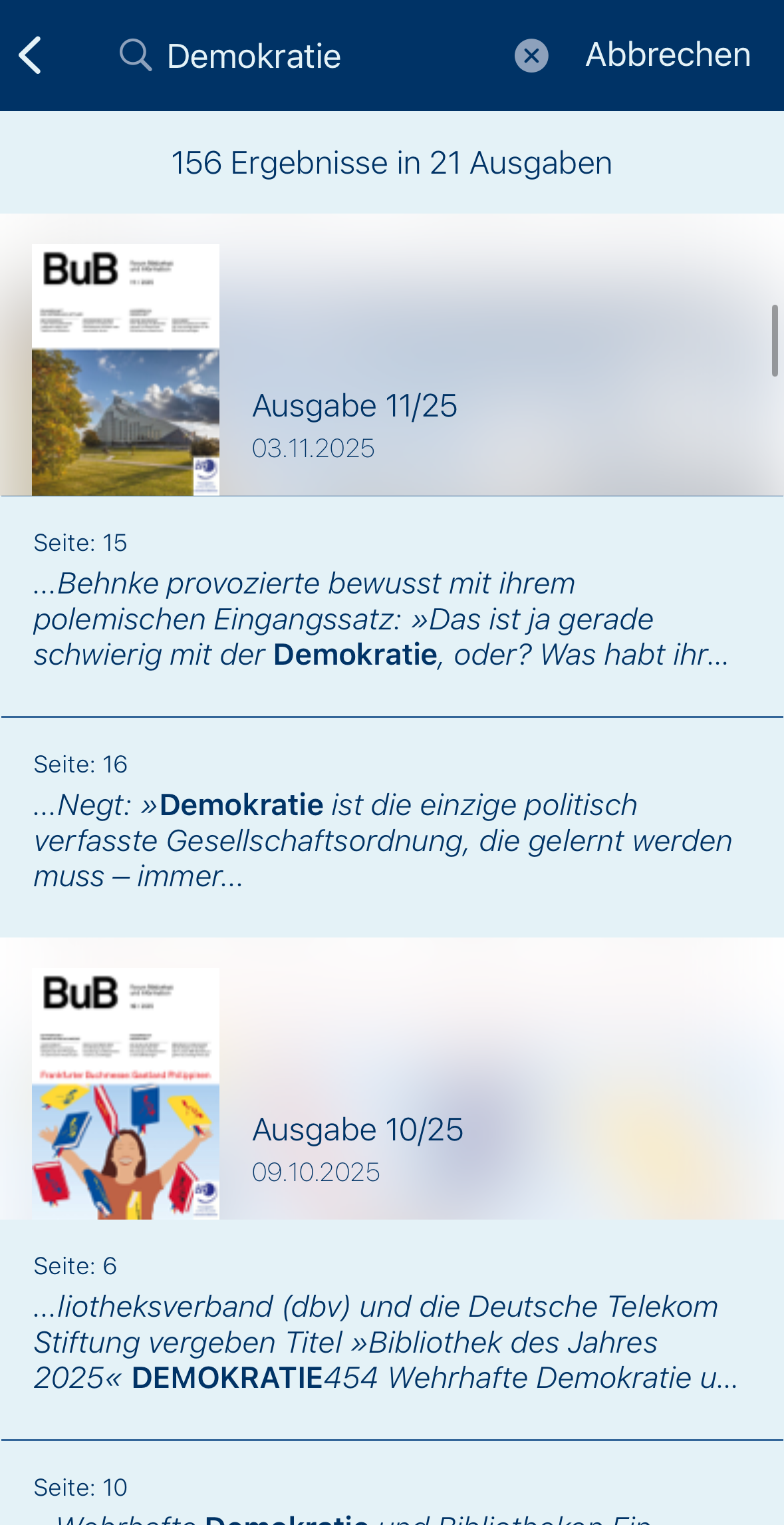Viewport: 784px width, 1525px height.
Task: Open the Seite 16 result quoting Negt
Action: [382, 828]
